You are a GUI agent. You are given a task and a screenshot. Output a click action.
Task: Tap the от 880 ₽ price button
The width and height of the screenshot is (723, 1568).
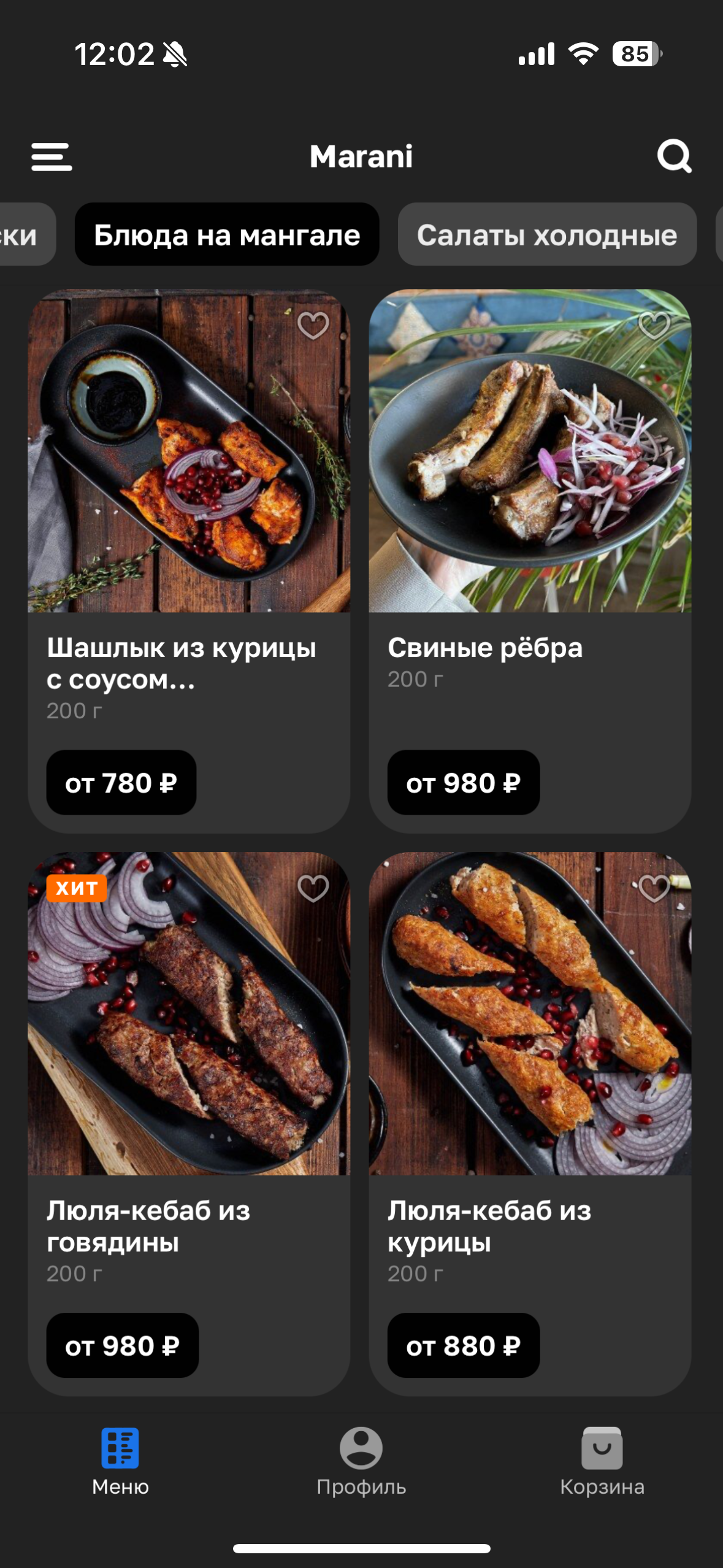coord(464,1345)
